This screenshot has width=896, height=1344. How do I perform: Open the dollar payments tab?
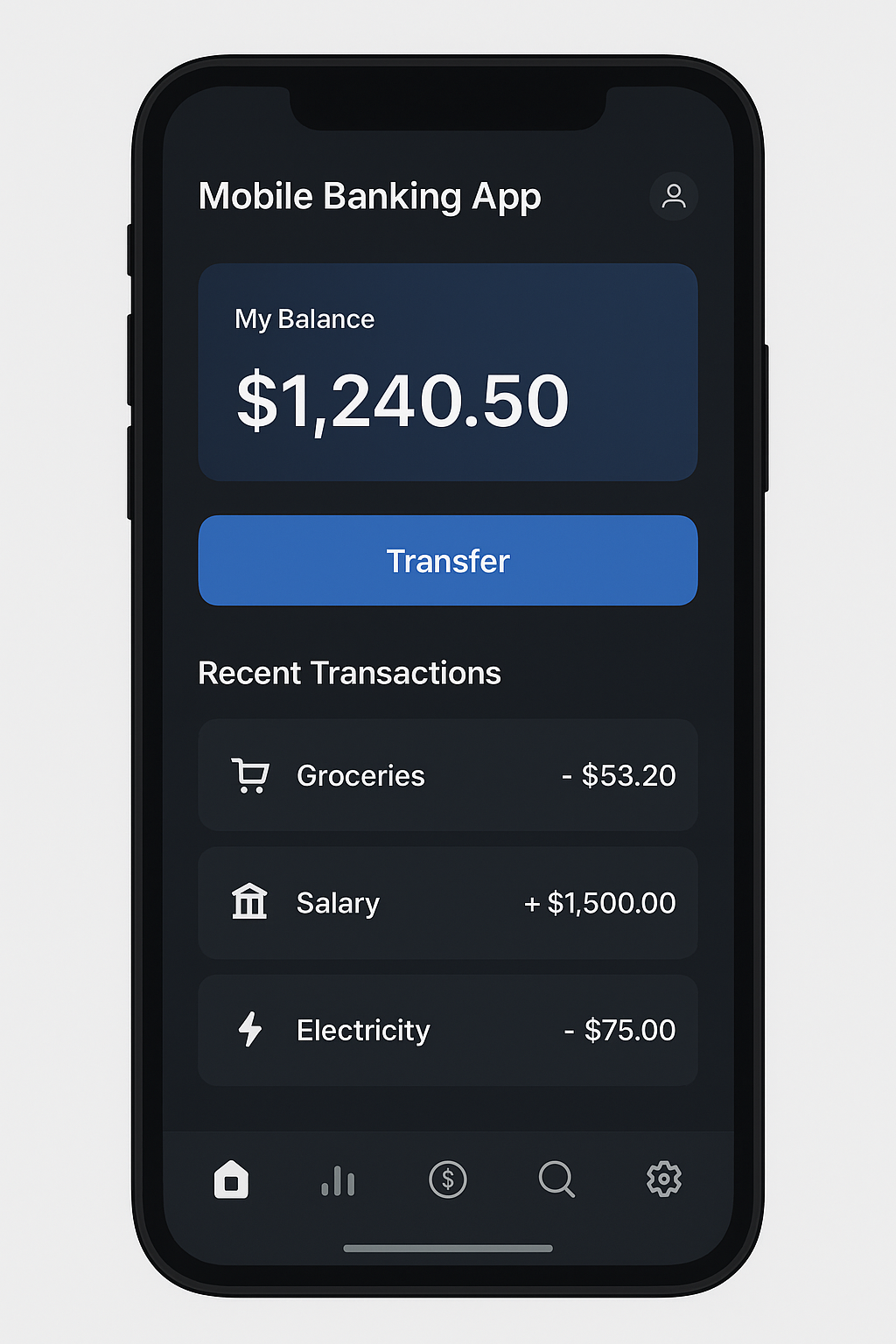(x=448, y=1179)
